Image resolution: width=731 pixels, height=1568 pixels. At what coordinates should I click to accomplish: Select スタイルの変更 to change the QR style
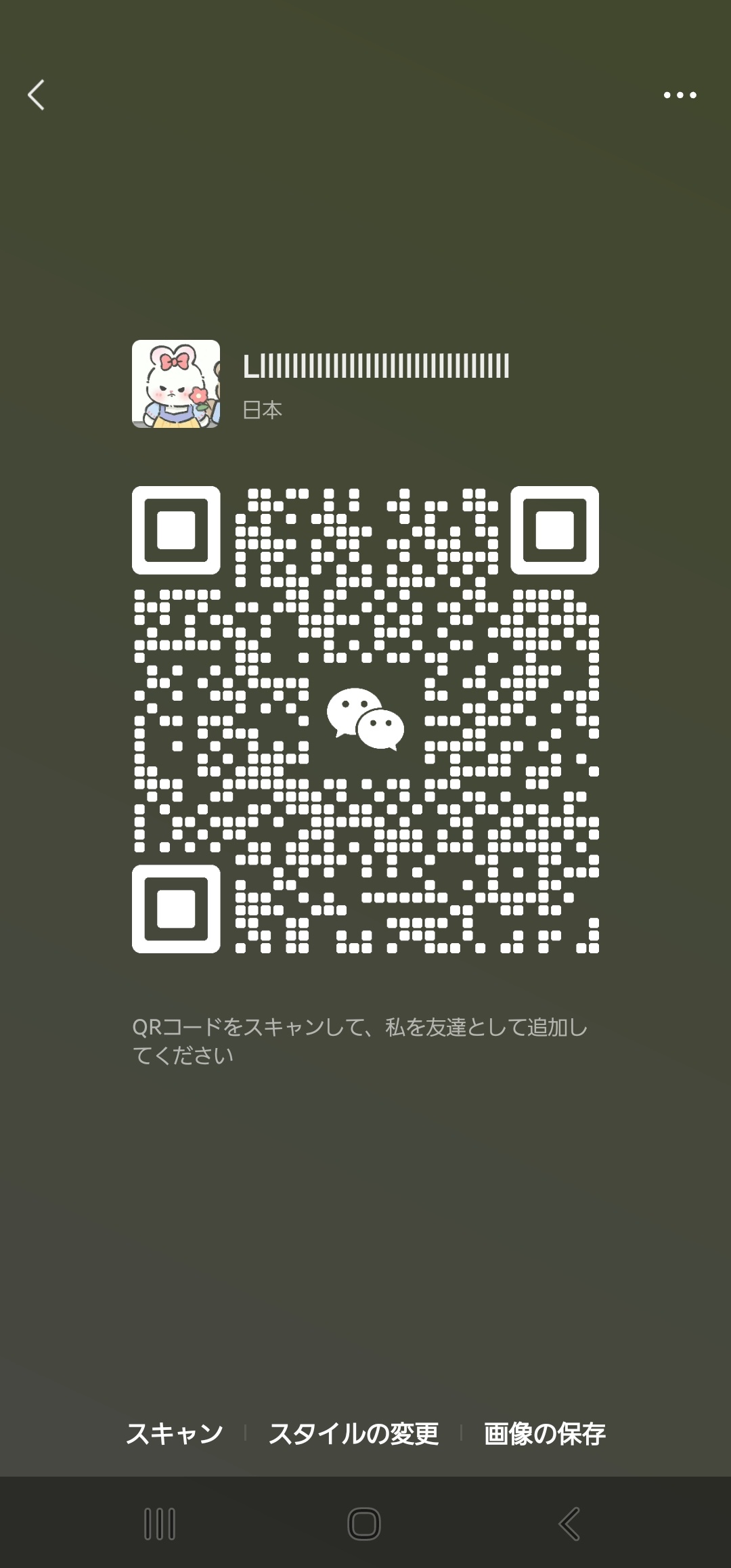point(353,1433)
